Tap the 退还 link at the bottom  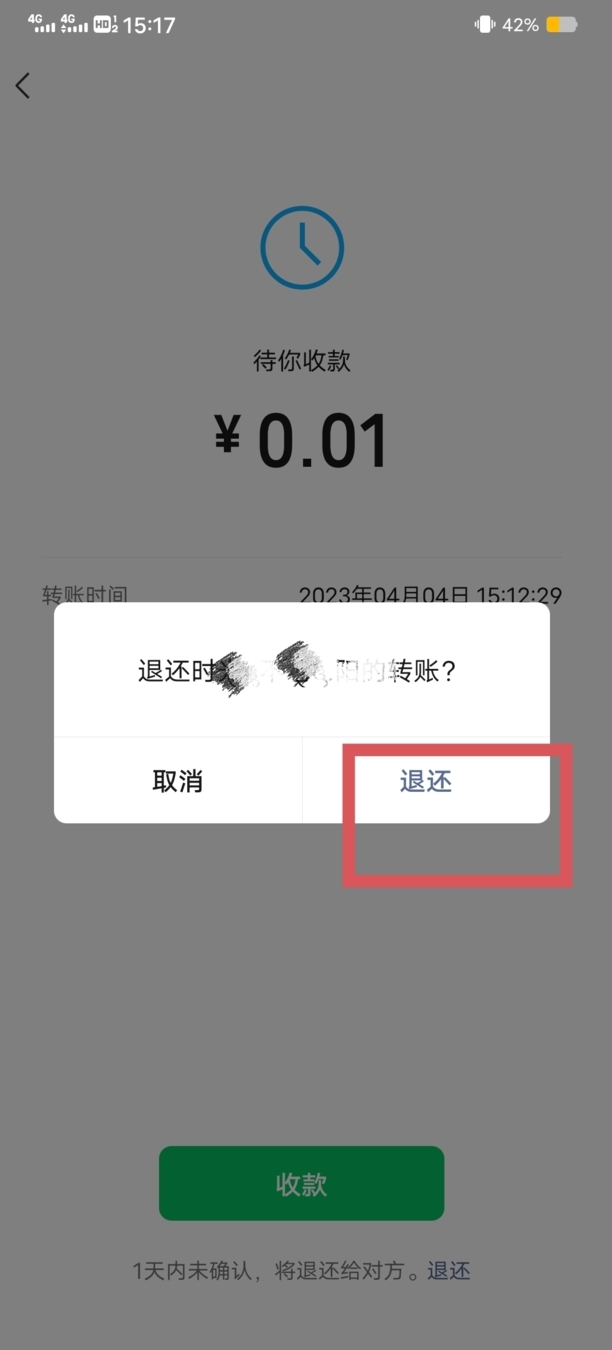[x=449, y=1271]
